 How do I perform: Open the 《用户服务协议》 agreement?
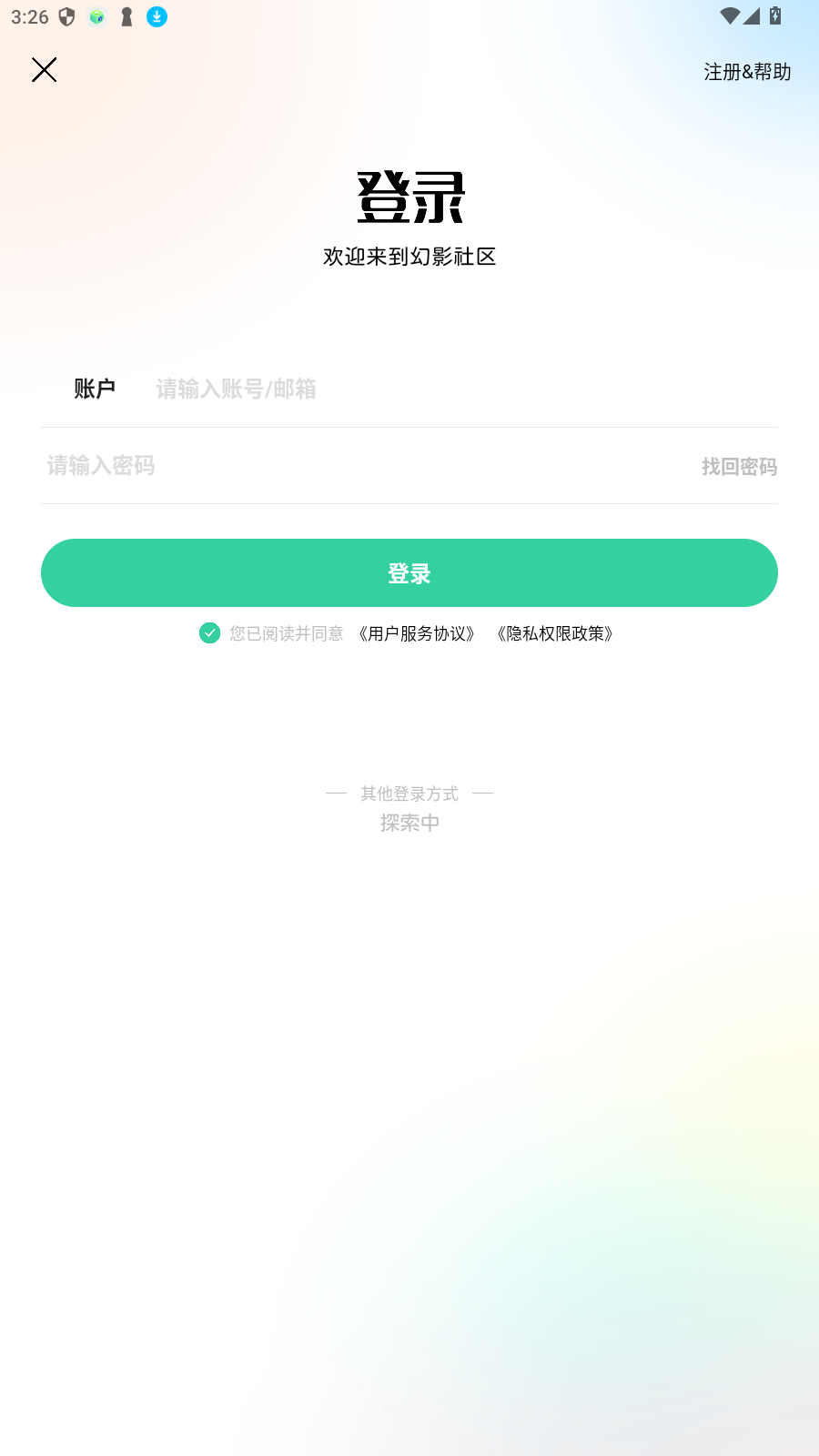[416, 633]
